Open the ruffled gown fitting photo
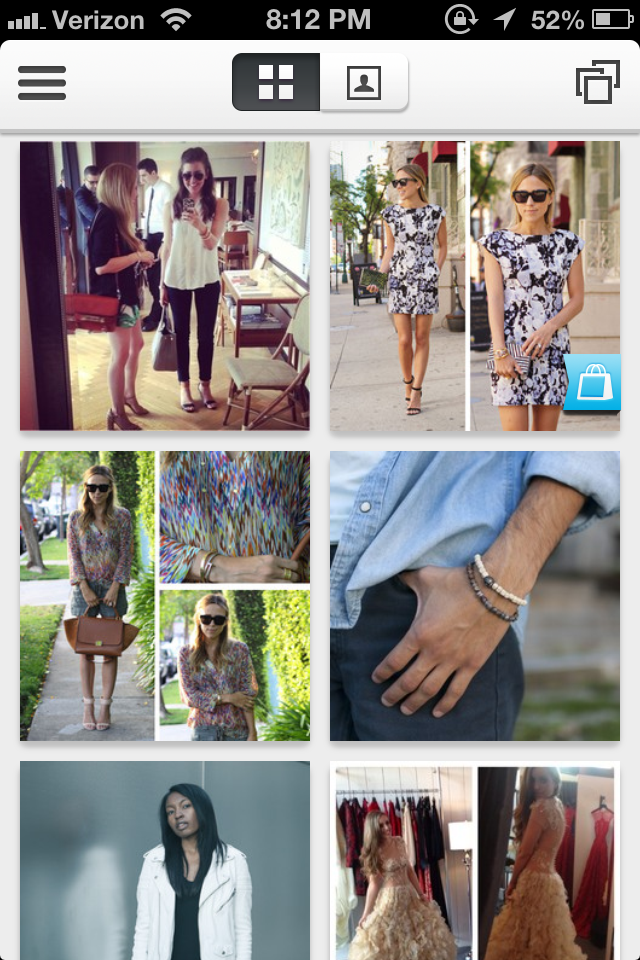This screenshot has width=640, height=960. click(475, 860)
